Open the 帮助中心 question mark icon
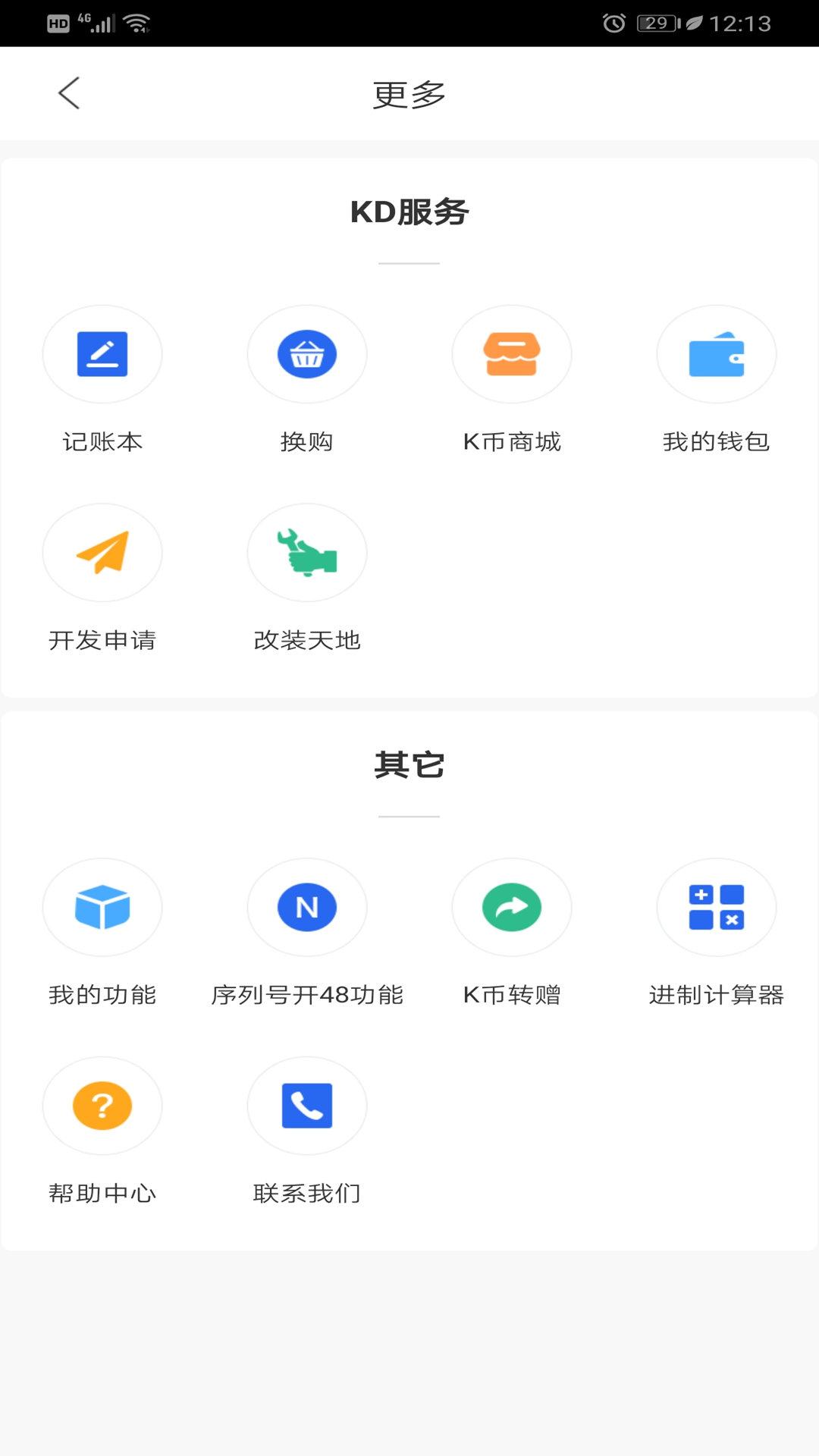819x1456 pixels. [102, 1106]
